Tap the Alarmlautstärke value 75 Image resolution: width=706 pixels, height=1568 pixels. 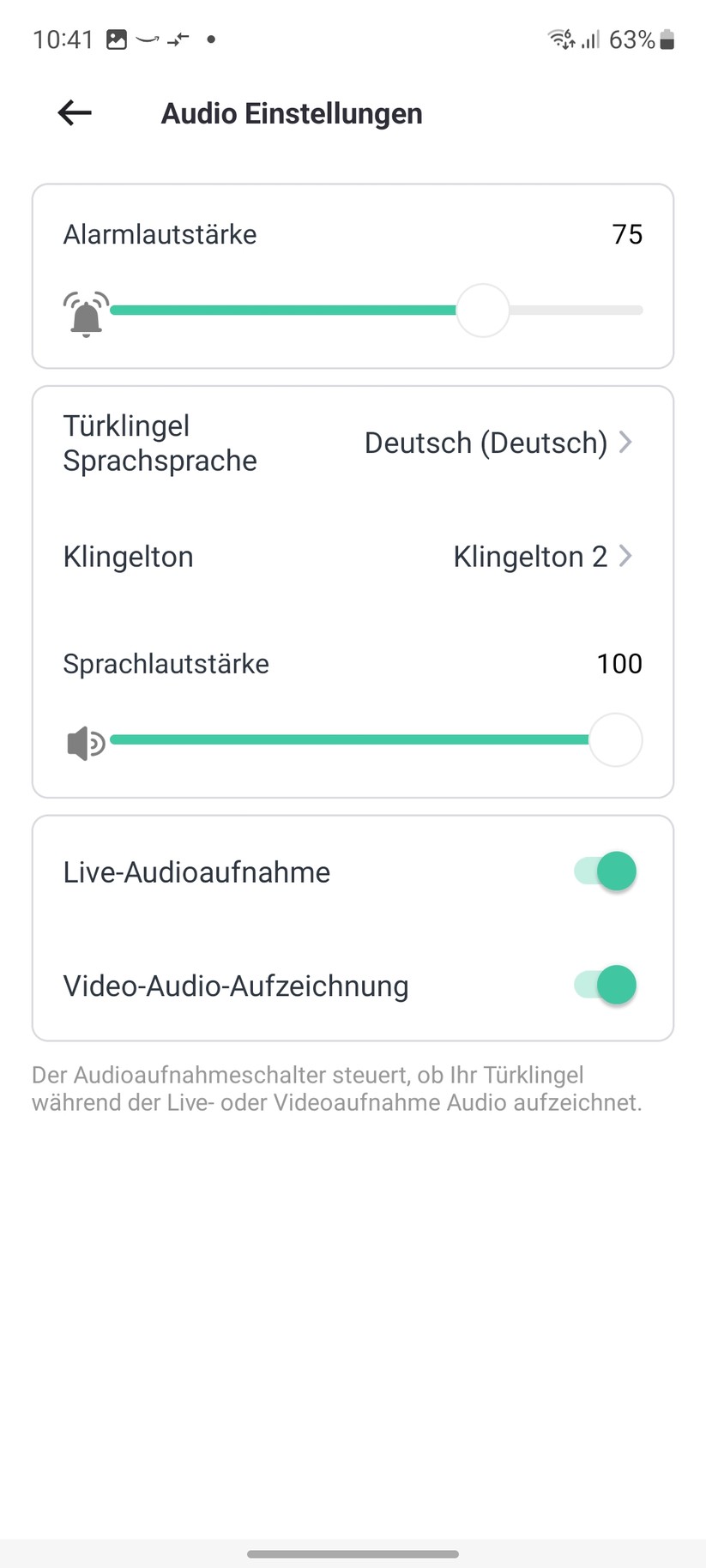(x=629, y=234)
